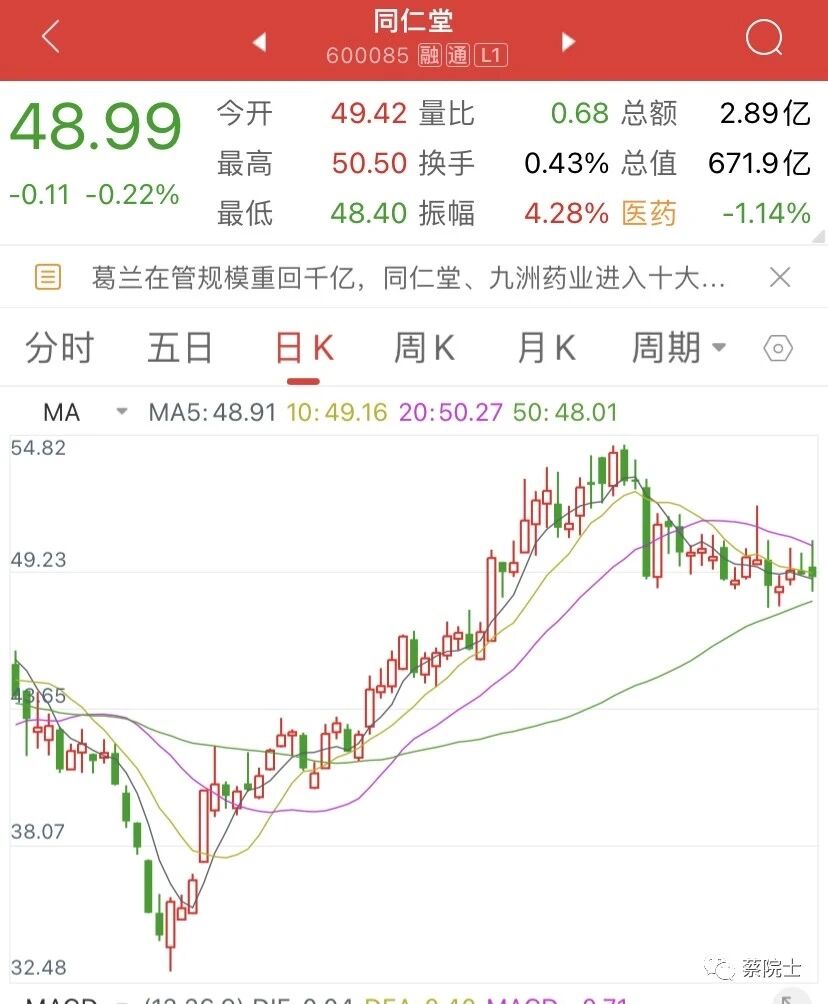Image resolution: width=828 pixels, height=1004 pixels.
Task: Open the 葛兰在管规模 news headline
Action: click(x=408, y=279)
